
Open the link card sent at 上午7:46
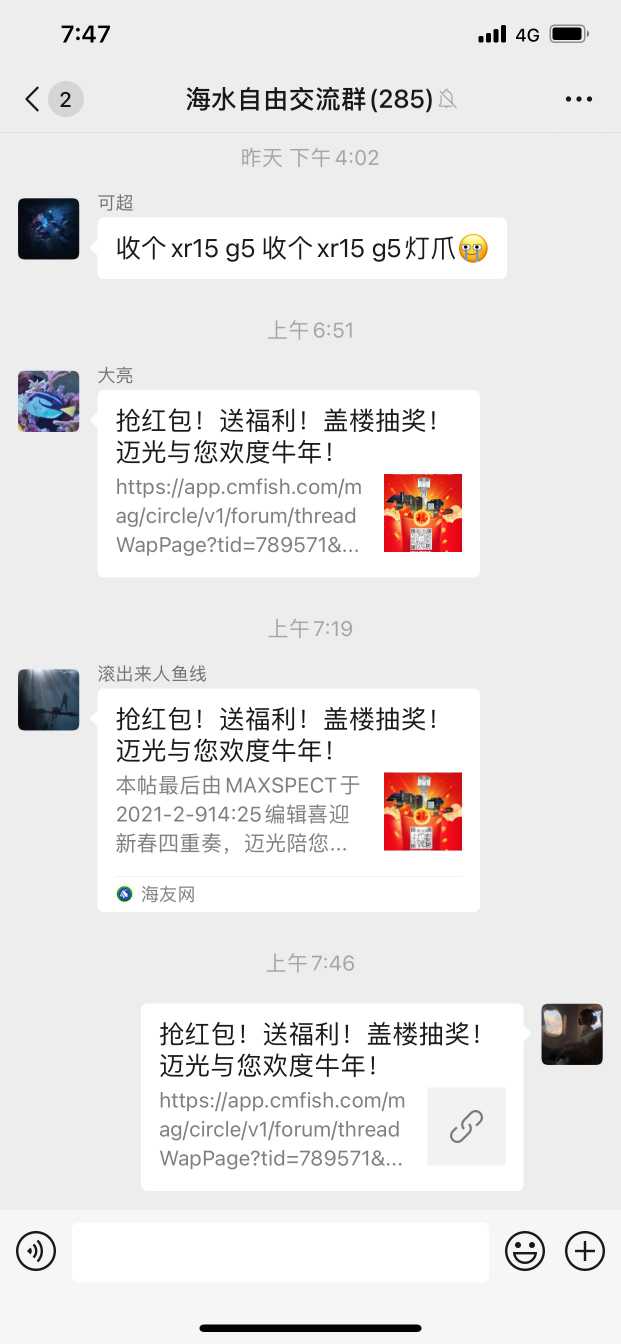coord(331,1097)
